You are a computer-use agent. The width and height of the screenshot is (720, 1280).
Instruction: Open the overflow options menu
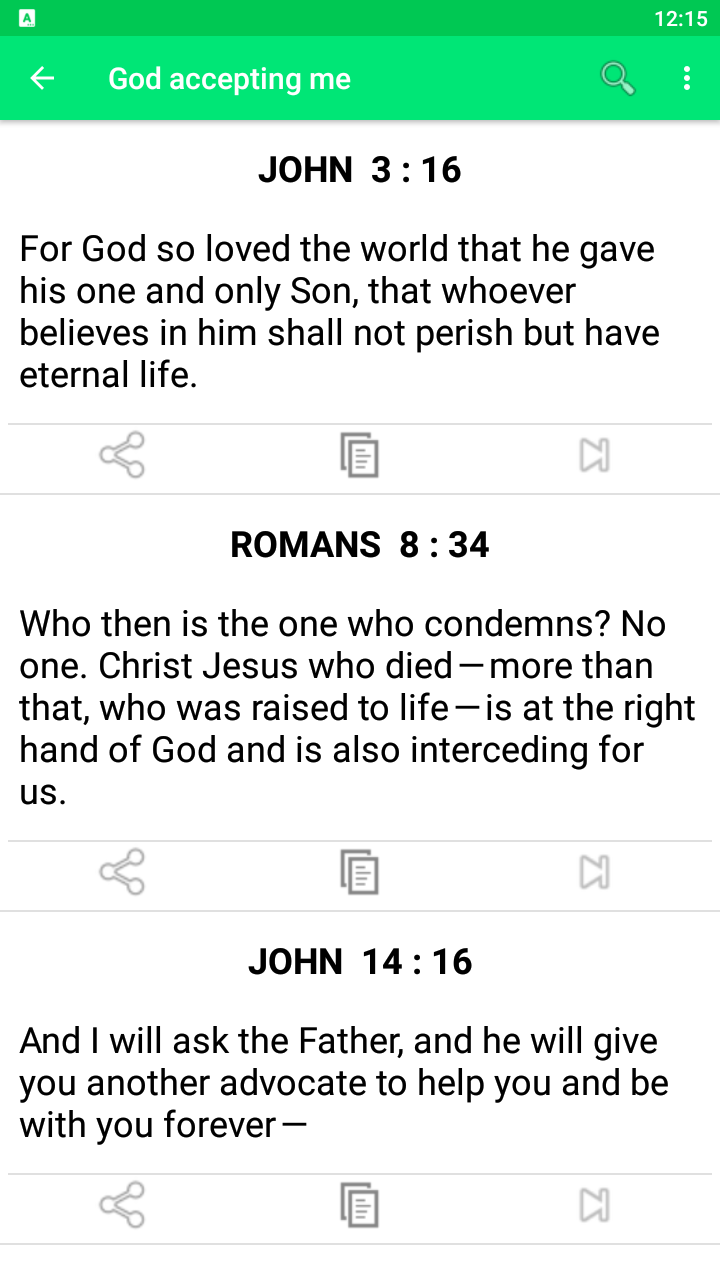(686, 78)
